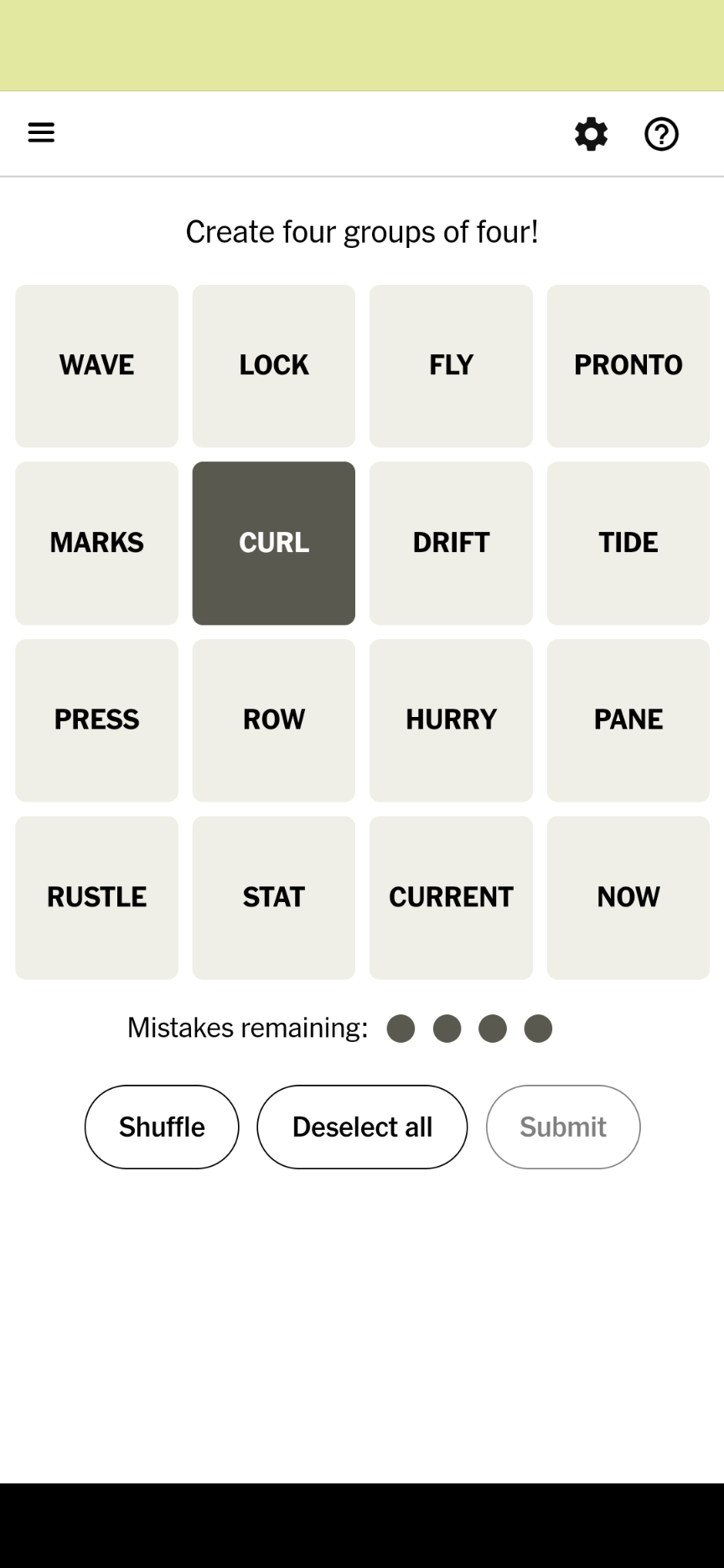Open the hamburger menu
This screenshot has height=1568, width=724.
pyautogui.click(x=41, y=132)
